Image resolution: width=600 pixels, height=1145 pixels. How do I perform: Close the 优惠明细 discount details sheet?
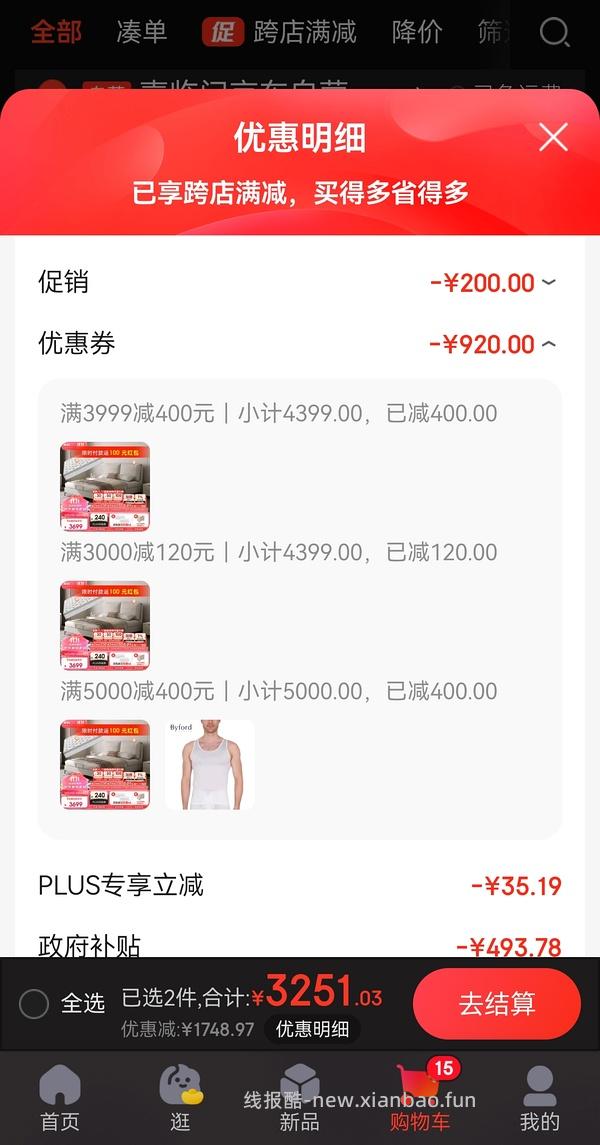tap(553, 137)
